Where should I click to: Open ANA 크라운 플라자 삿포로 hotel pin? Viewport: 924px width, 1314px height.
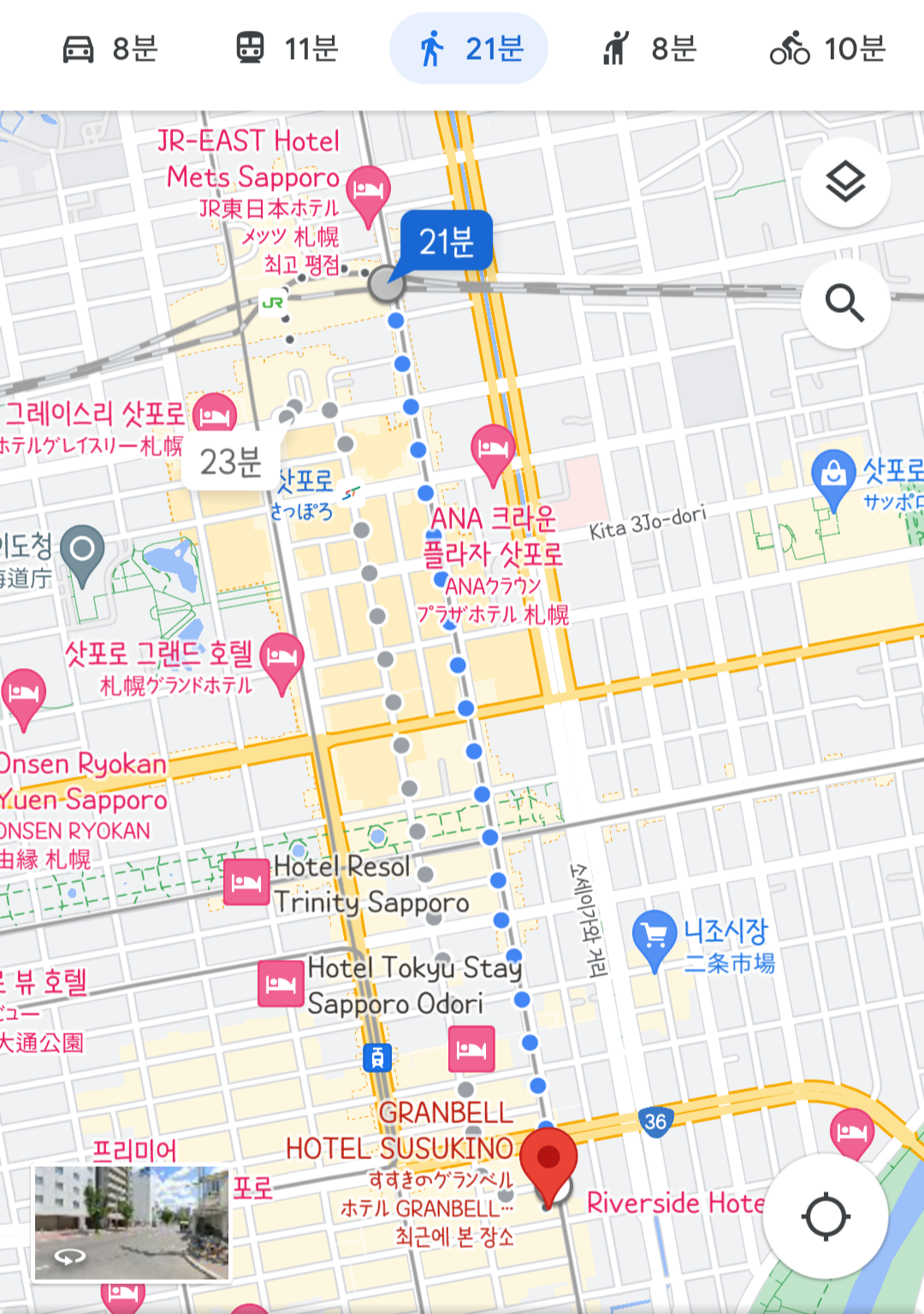coord(493,449)
